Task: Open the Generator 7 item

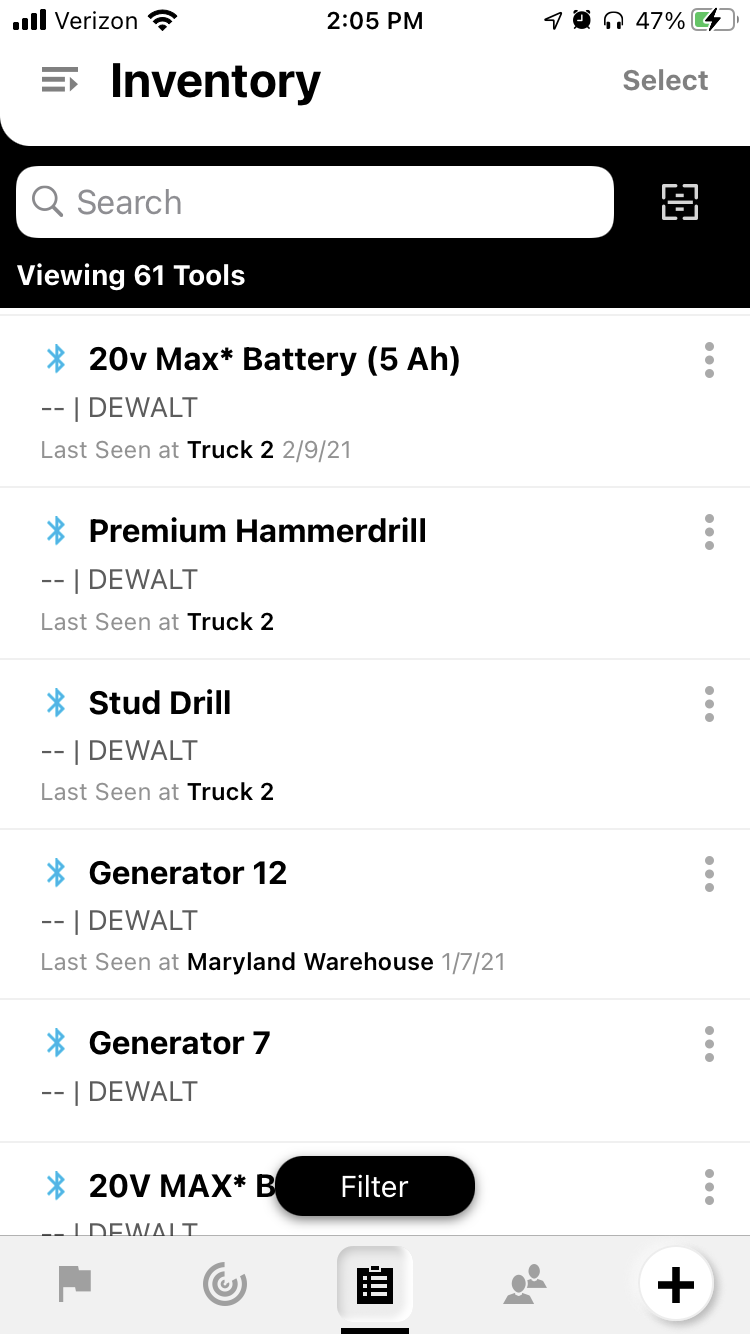Action: (x=375, y=1071)
